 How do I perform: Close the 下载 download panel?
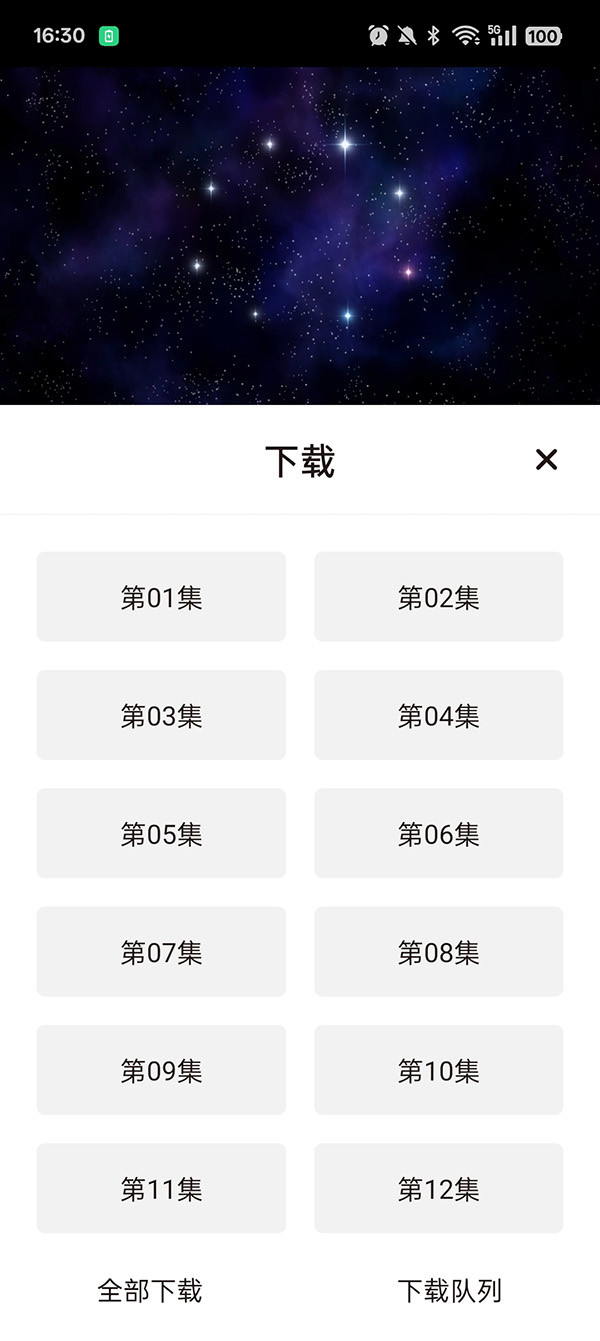click(546, 460)
